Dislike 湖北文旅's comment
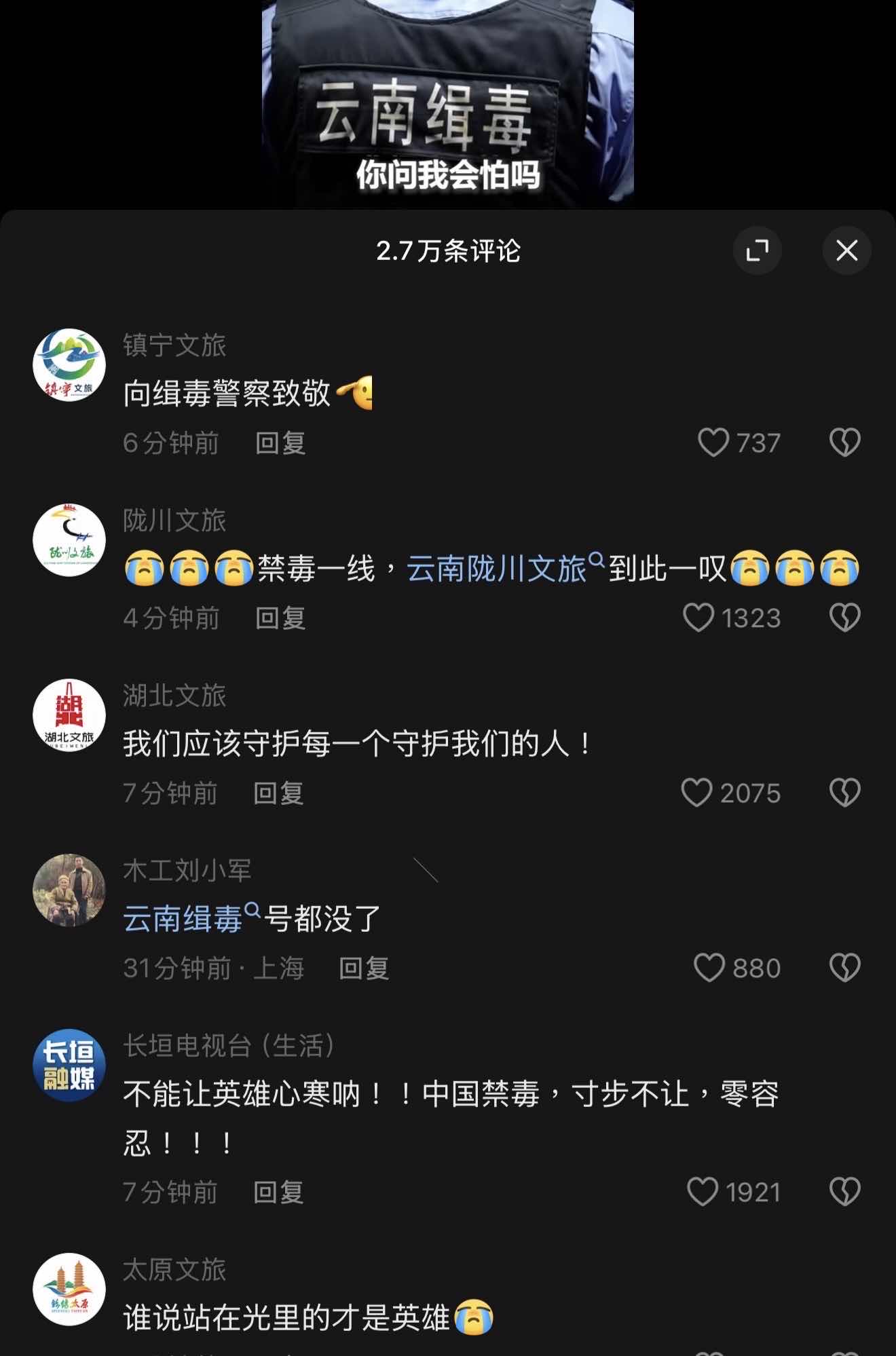Image resolution: width=896 pixels, height=1356 pixels. (844, 793)
